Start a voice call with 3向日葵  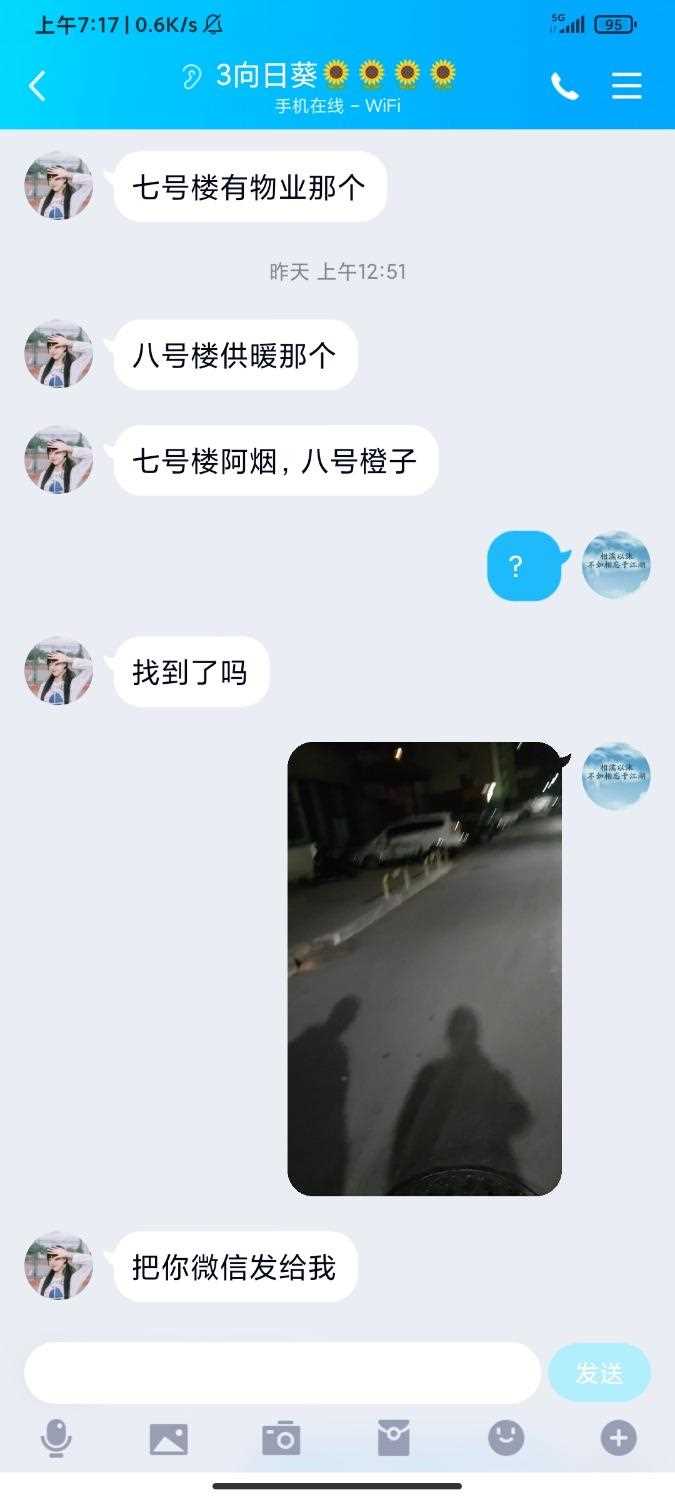[x=564, y=87]
